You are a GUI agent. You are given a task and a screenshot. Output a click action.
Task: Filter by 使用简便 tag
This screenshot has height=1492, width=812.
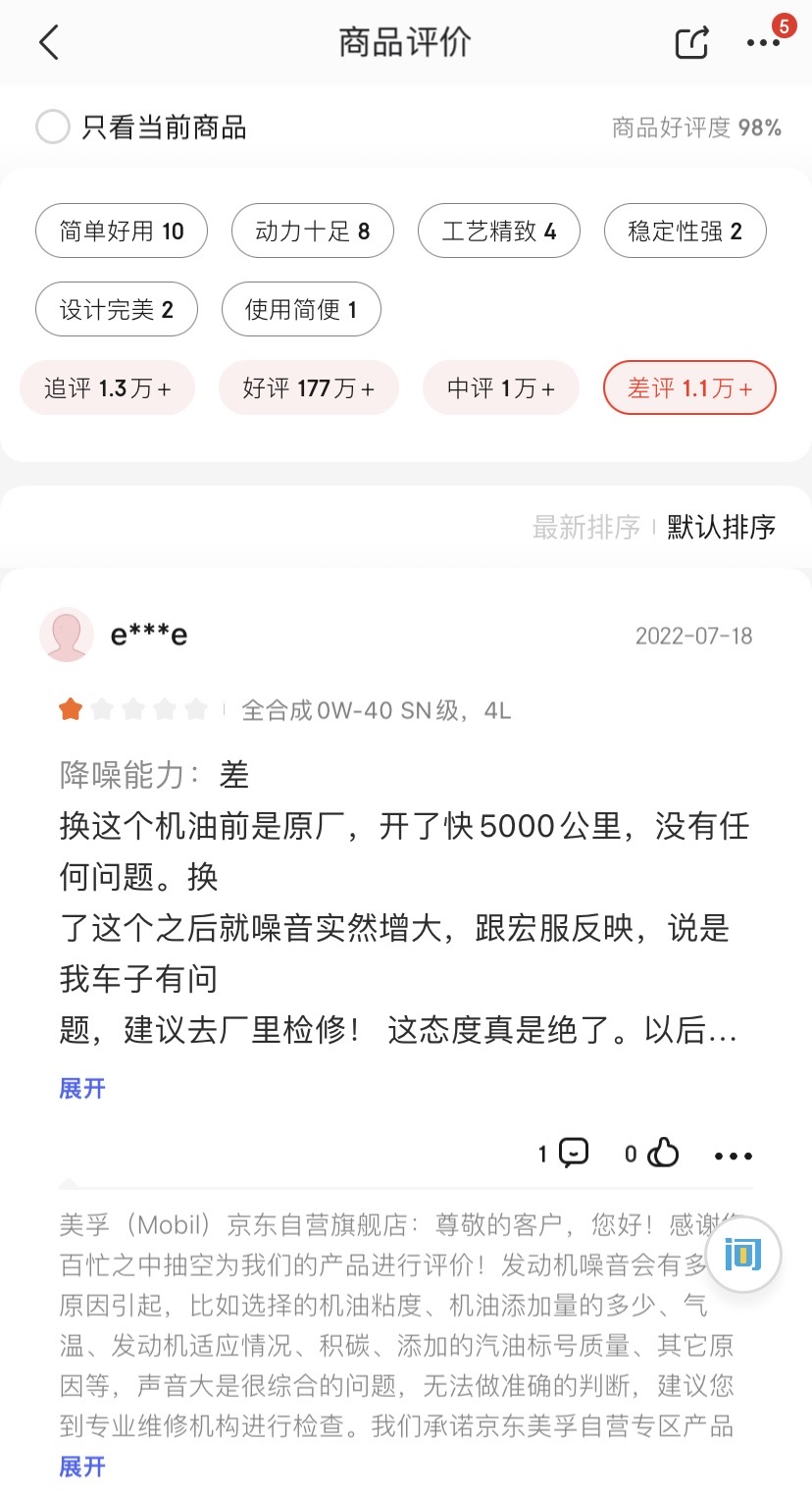301,310
